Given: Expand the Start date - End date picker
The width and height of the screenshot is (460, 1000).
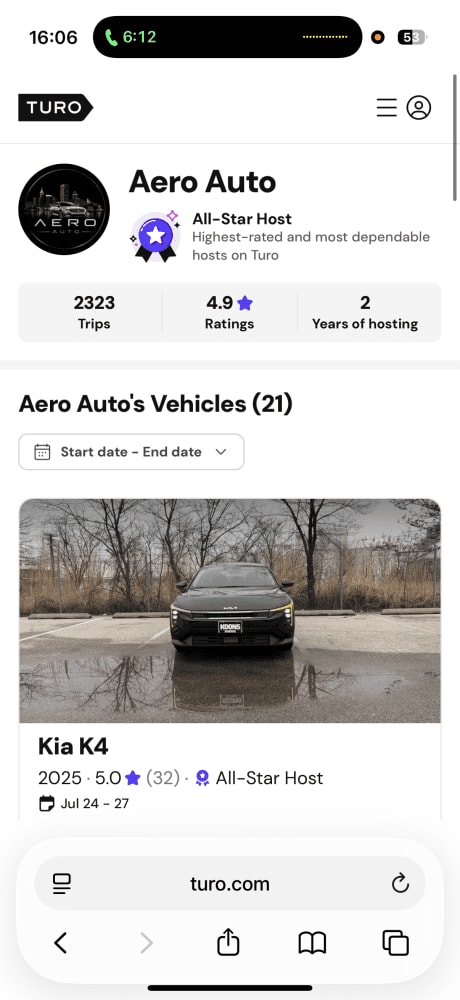Looking at the screenshot, I should point(131,452).
